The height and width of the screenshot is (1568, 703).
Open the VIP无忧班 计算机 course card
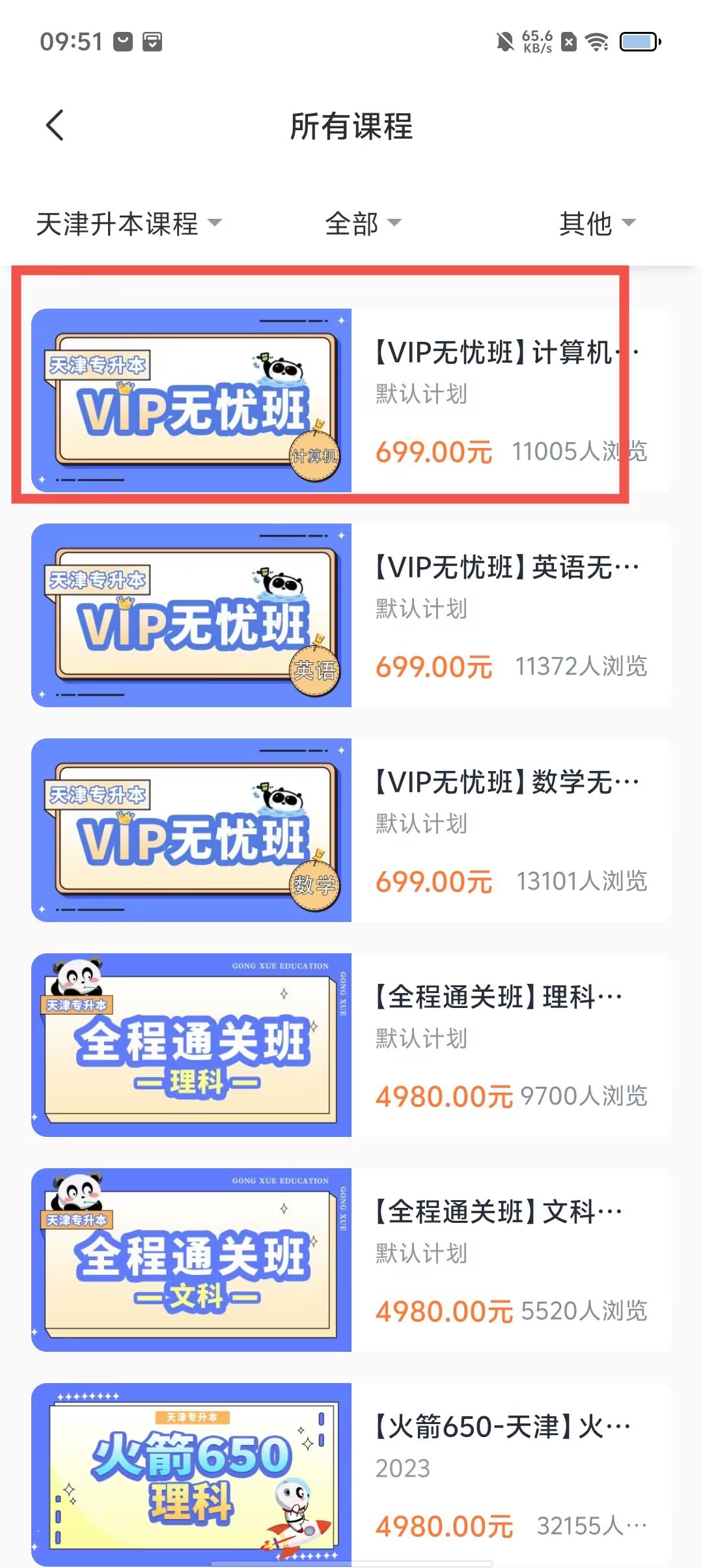351,400
